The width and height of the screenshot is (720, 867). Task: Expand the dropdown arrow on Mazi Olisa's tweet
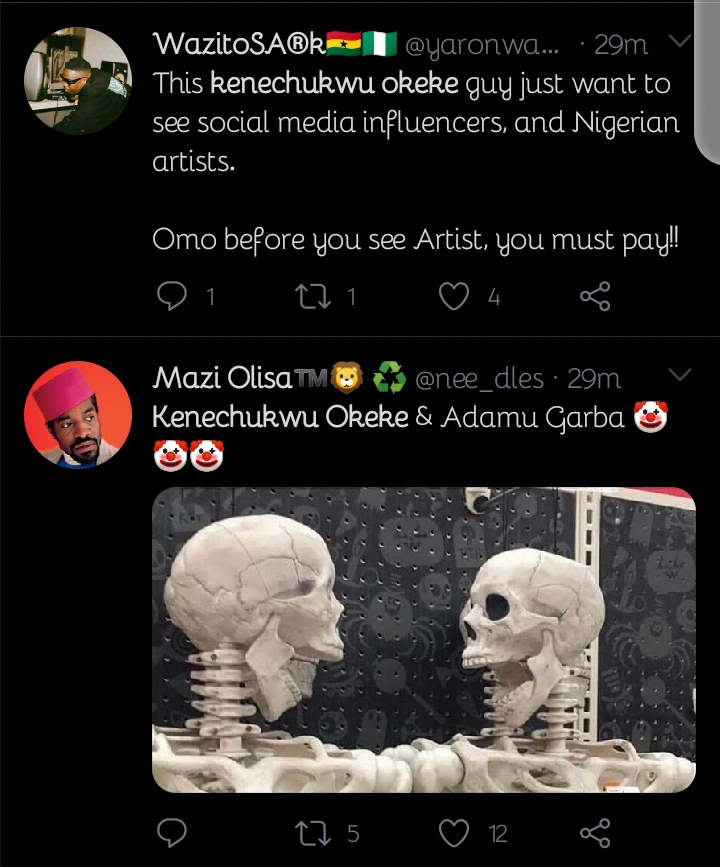coord(679,376)
